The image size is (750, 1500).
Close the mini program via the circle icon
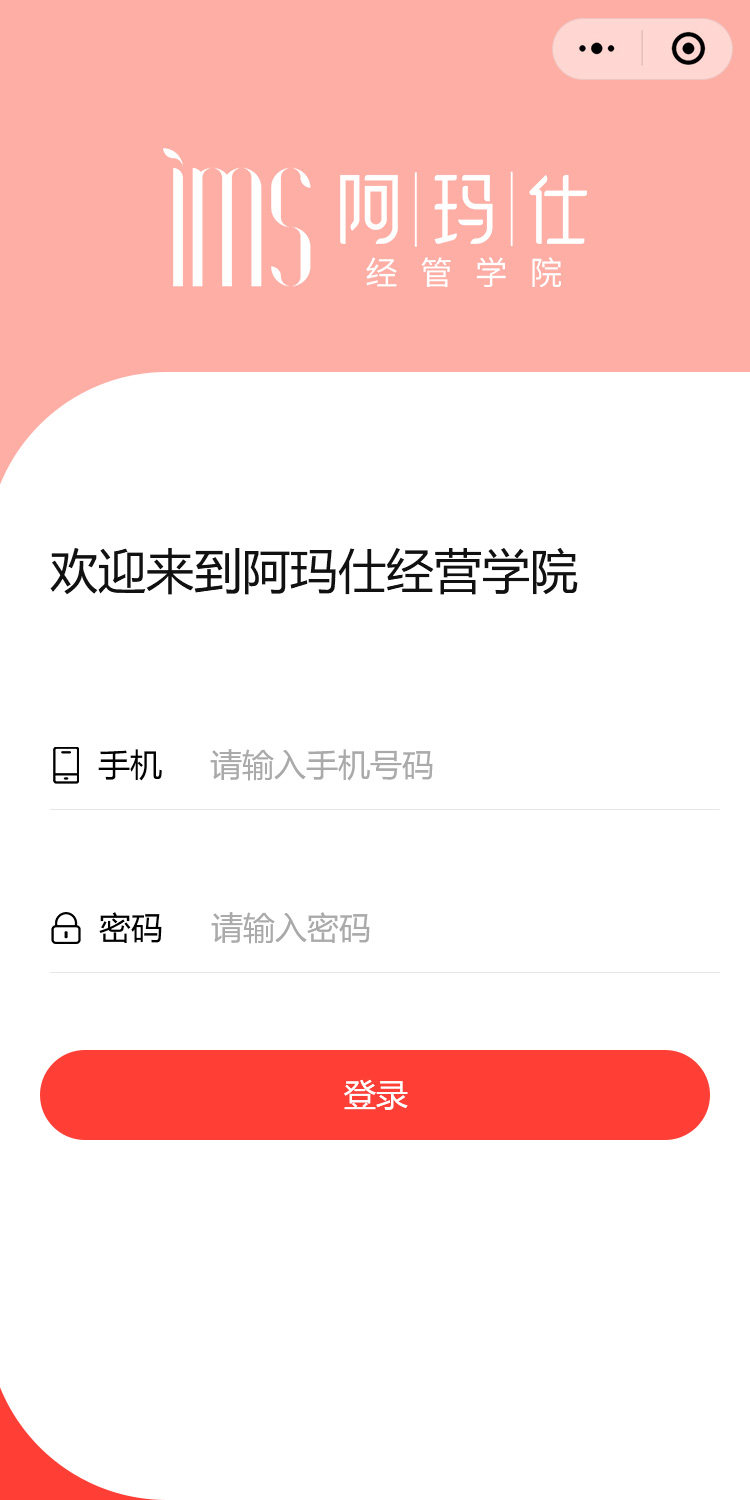(x=688, y=48)
